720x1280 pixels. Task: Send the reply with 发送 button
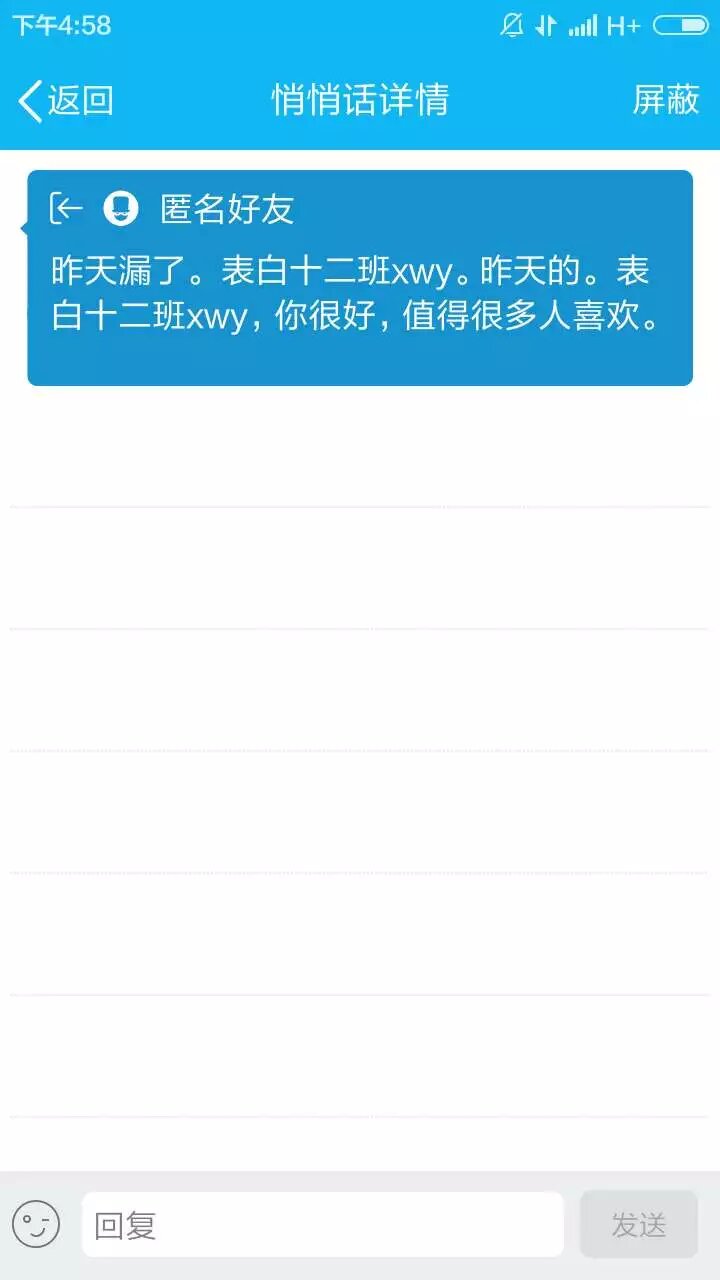(x=638, y=1224)
